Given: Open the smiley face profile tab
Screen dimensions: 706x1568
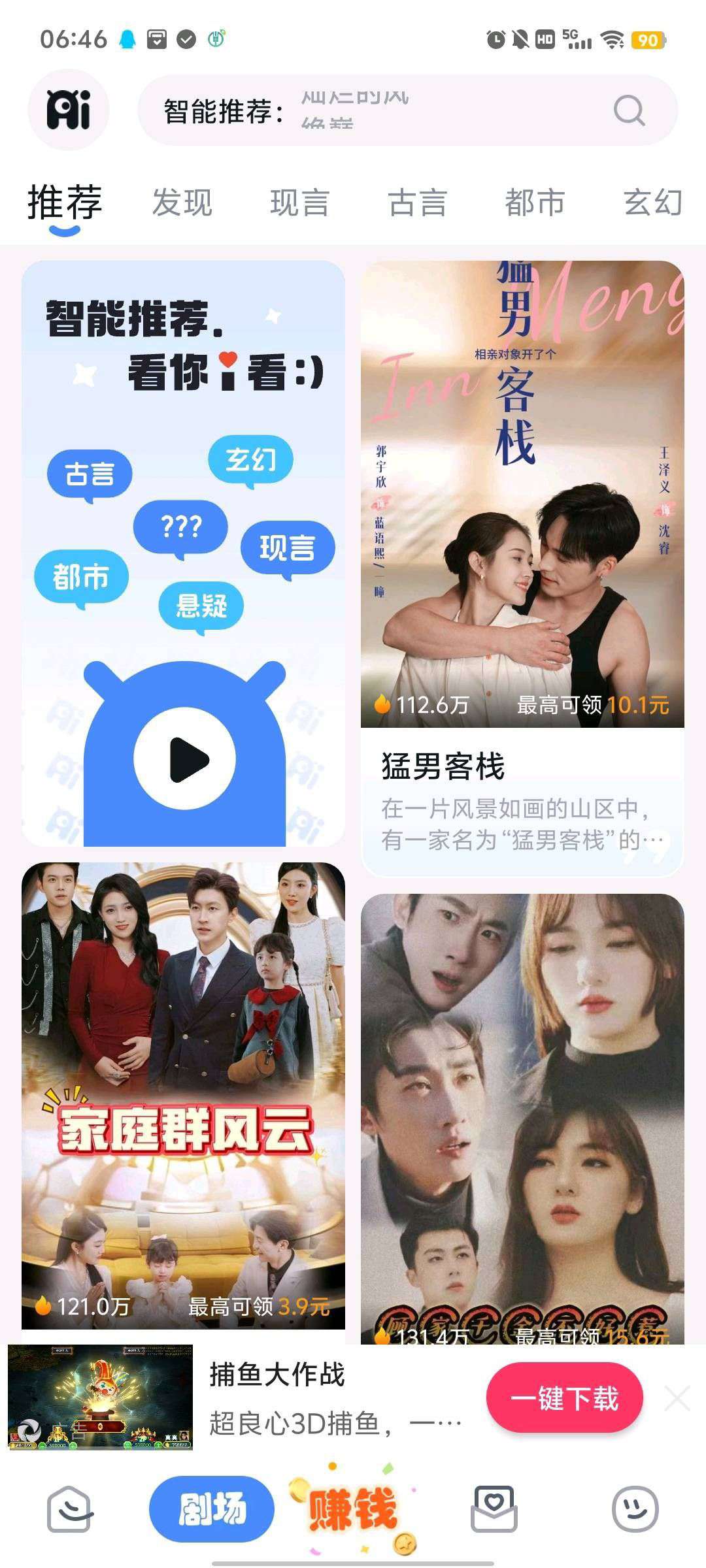Looking at the screenshot, I should click(635, 1509).
